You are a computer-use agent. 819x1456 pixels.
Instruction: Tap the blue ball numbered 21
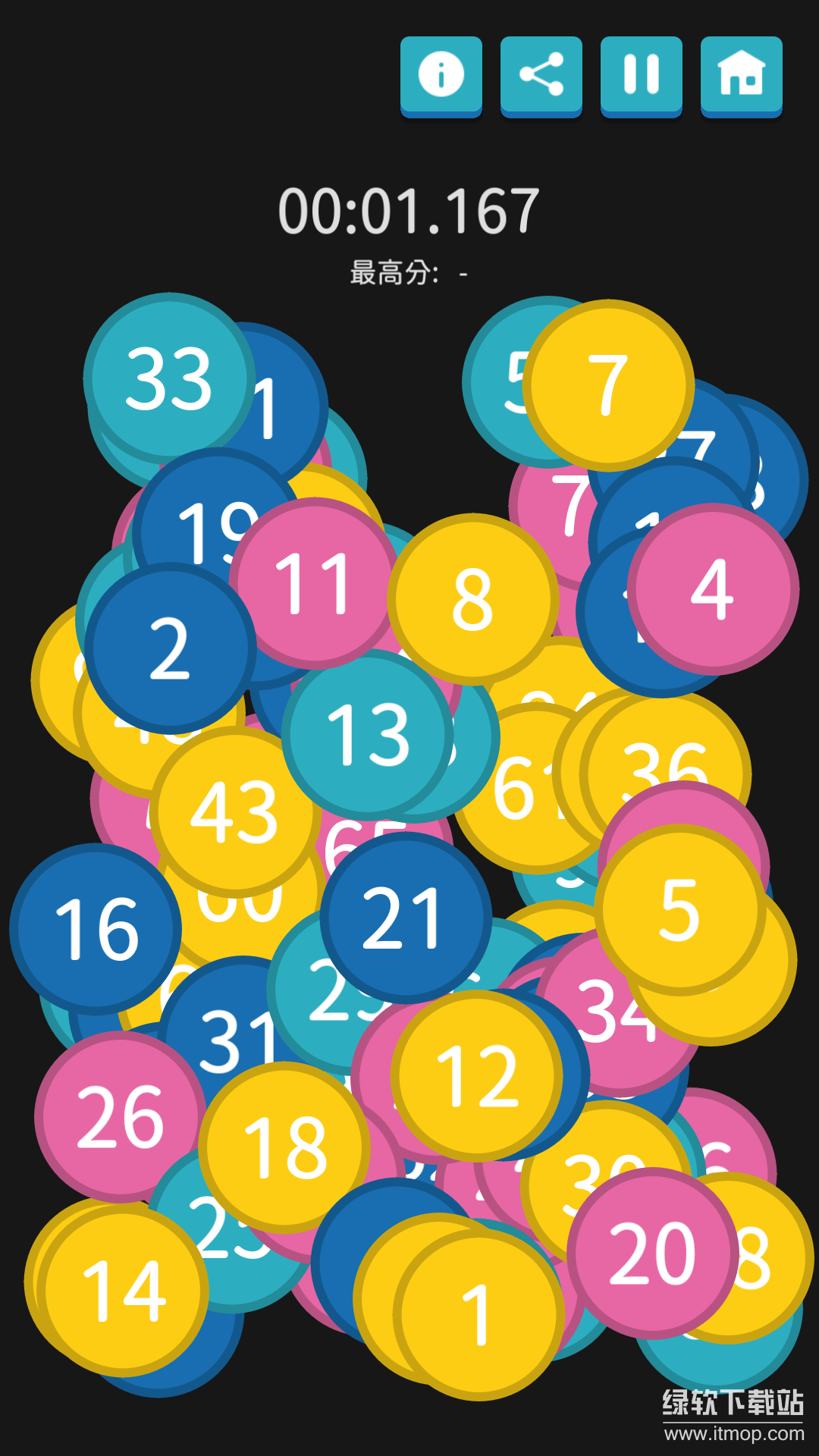coord(404,918)
